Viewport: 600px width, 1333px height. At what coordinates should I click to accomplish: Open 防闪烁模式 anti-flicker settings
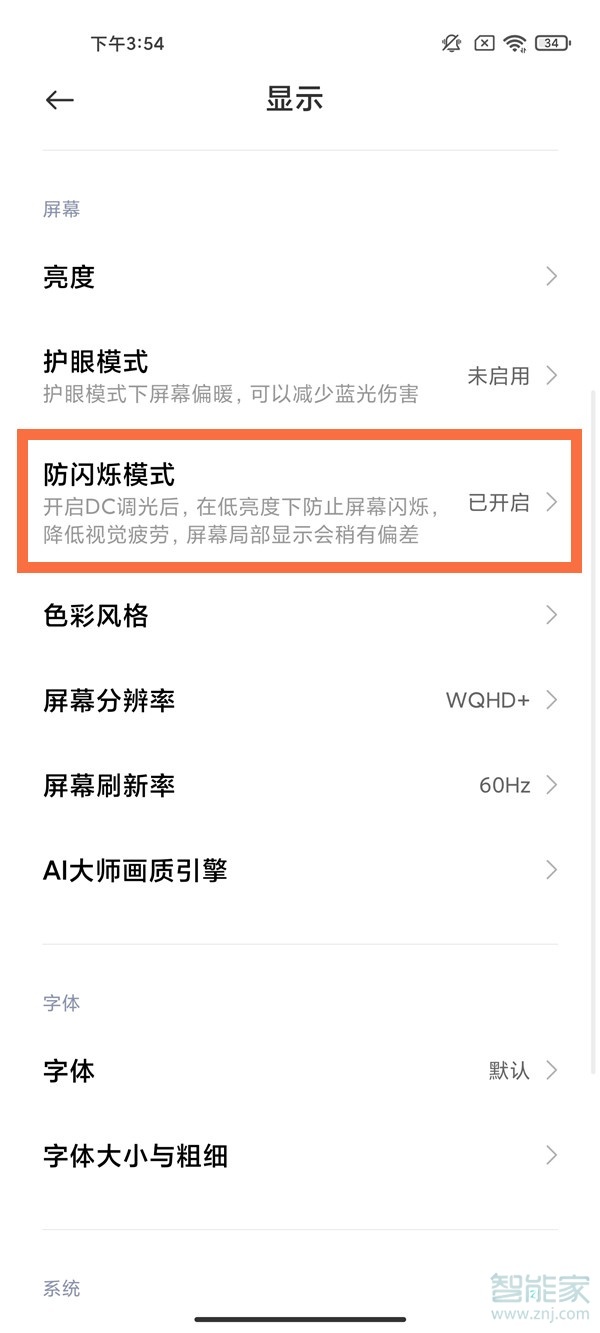pyautogui.click(x=299, y=502)
